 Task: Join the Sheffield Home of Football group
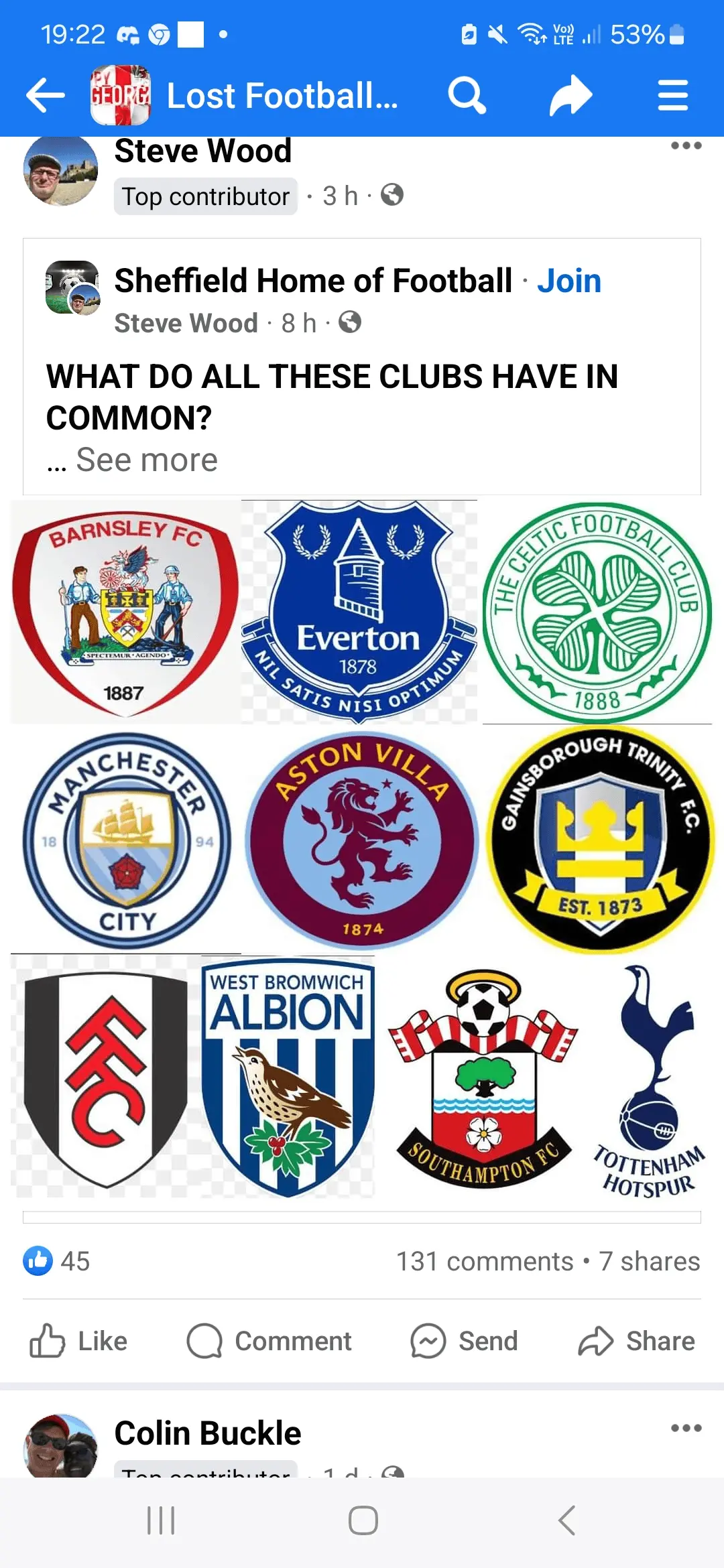(x=568, y=281)
